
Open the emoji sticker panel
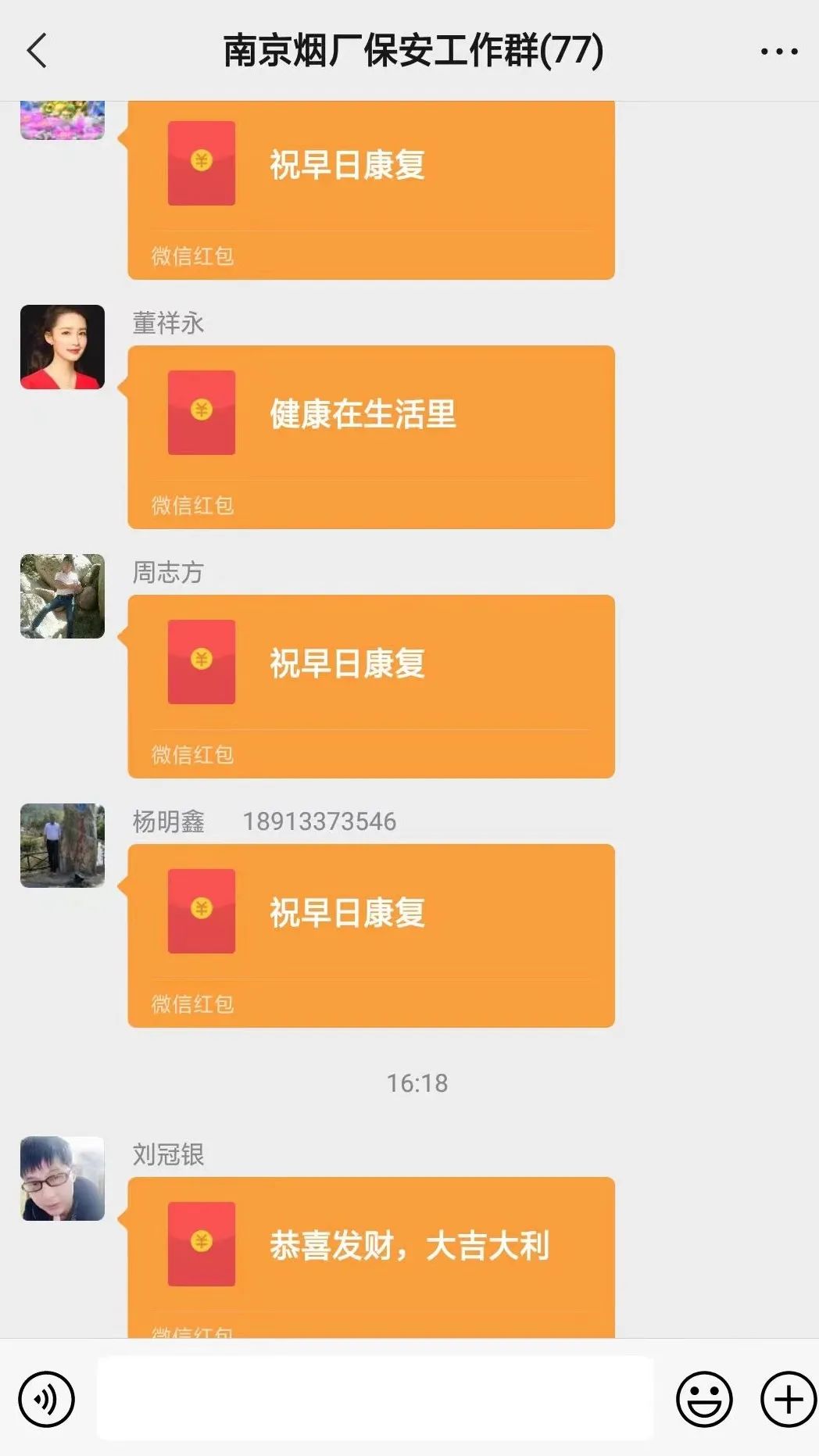(704, 1399)
